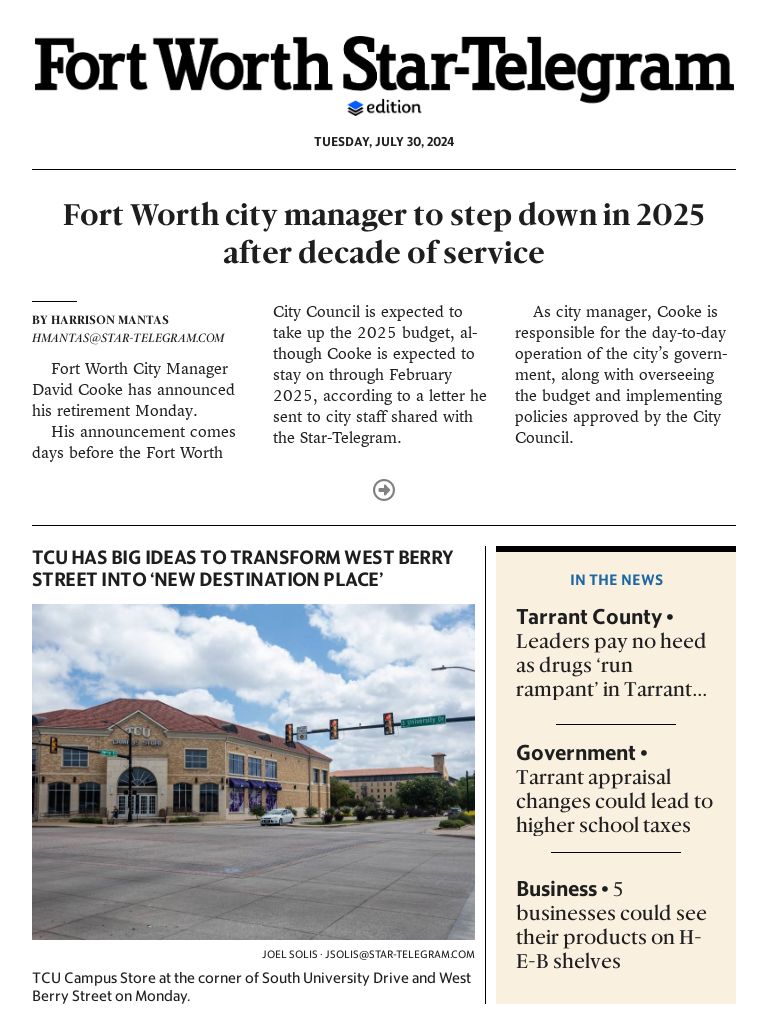The height and width of the screenshot is (1024, 768).
Task: View the TCU Campus Store photo
Action: coord(253,771)
